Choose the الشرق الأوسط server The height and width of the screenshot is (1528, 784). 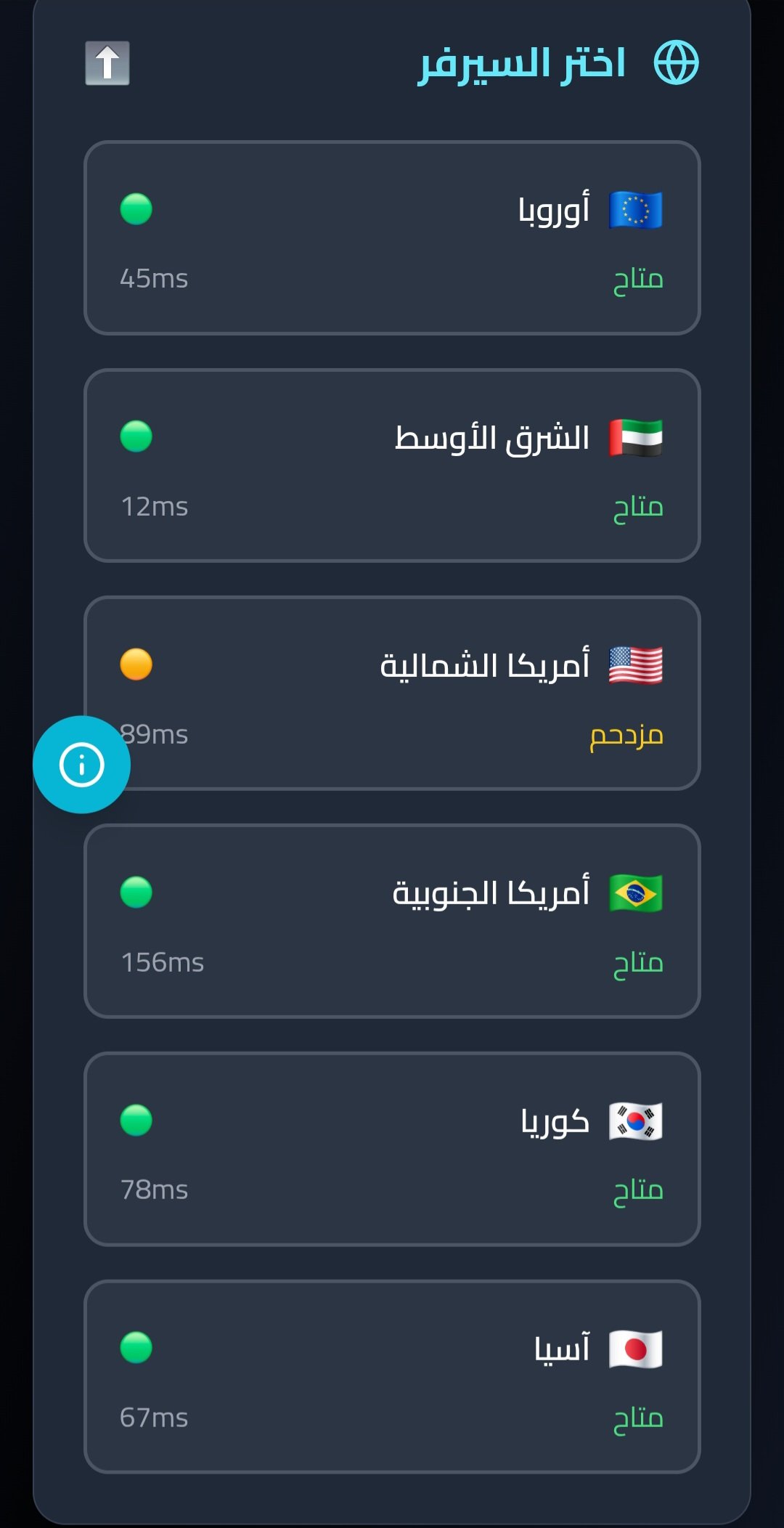(x=392, y=466)
